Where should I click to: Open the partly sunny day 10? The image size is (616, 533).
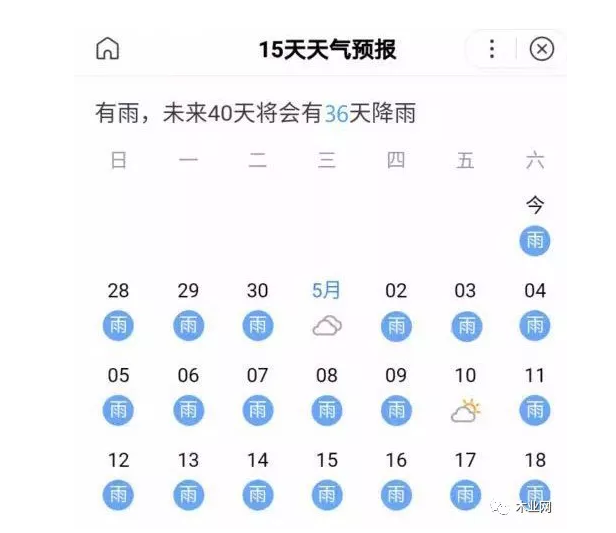465,410
